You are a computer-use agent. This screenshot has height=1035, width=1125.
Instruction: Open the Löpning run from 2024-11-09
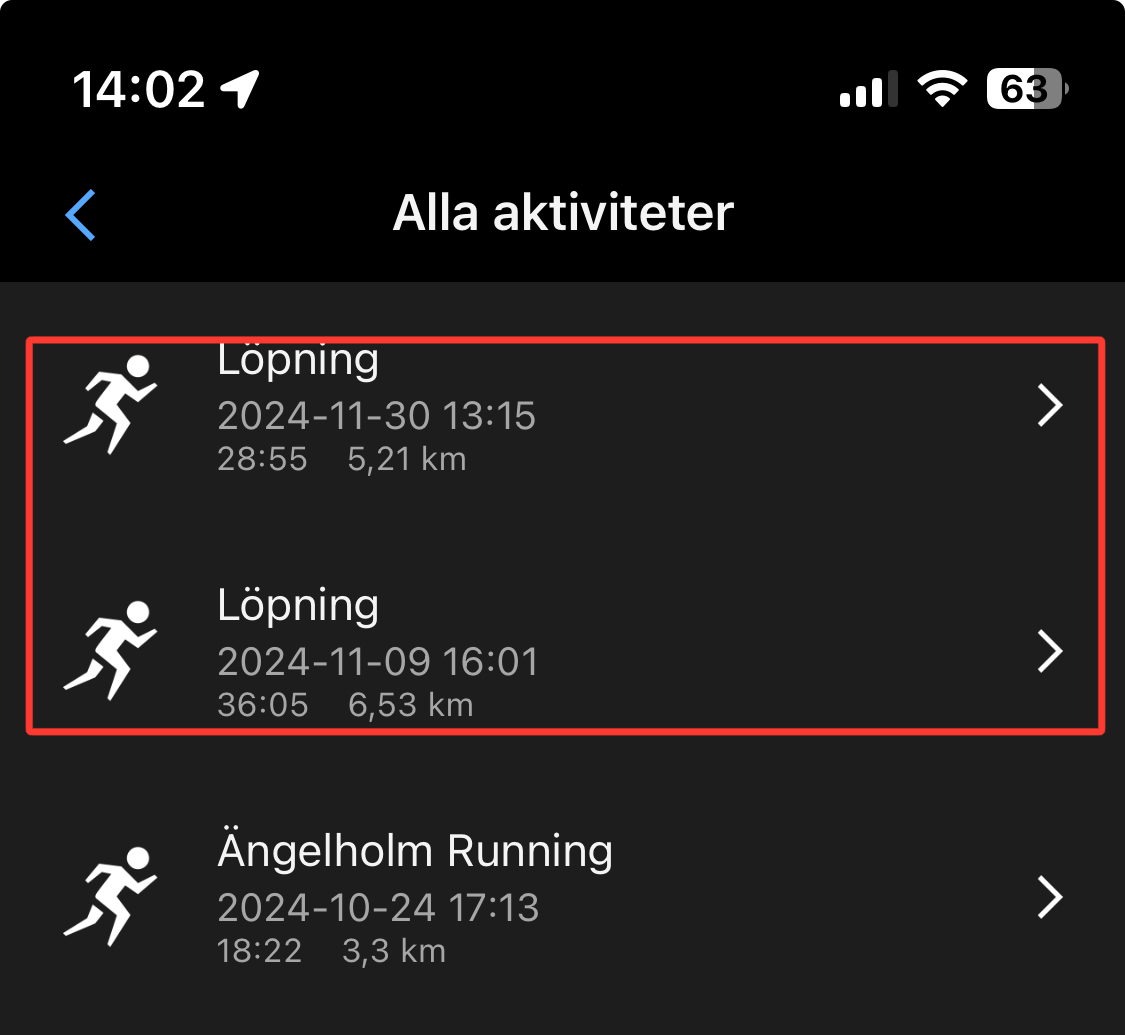(560, 652)
